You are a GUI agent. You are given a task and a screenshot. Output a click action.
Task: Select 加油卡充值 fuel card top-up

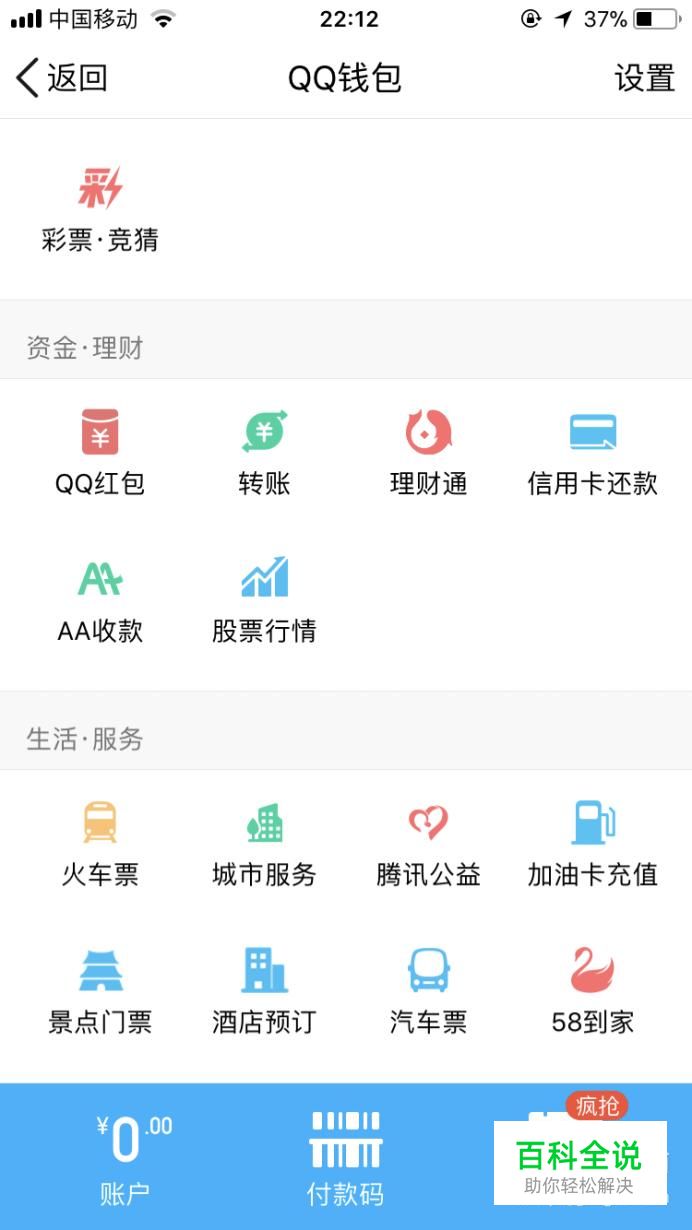click(592, 843)
